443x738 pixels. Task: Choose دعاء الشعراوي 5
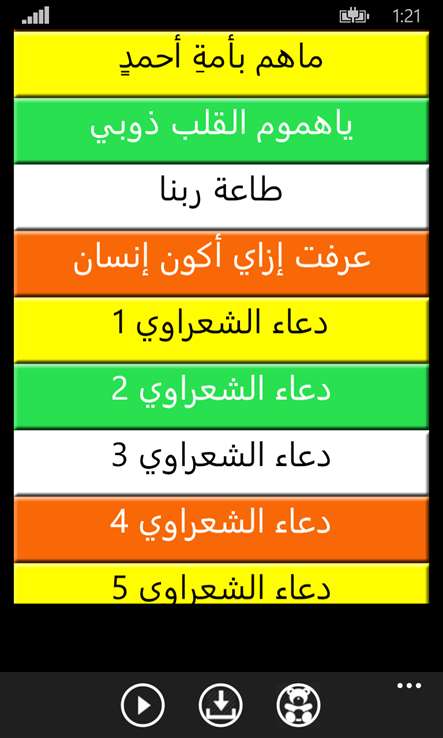tap(221, 583)
